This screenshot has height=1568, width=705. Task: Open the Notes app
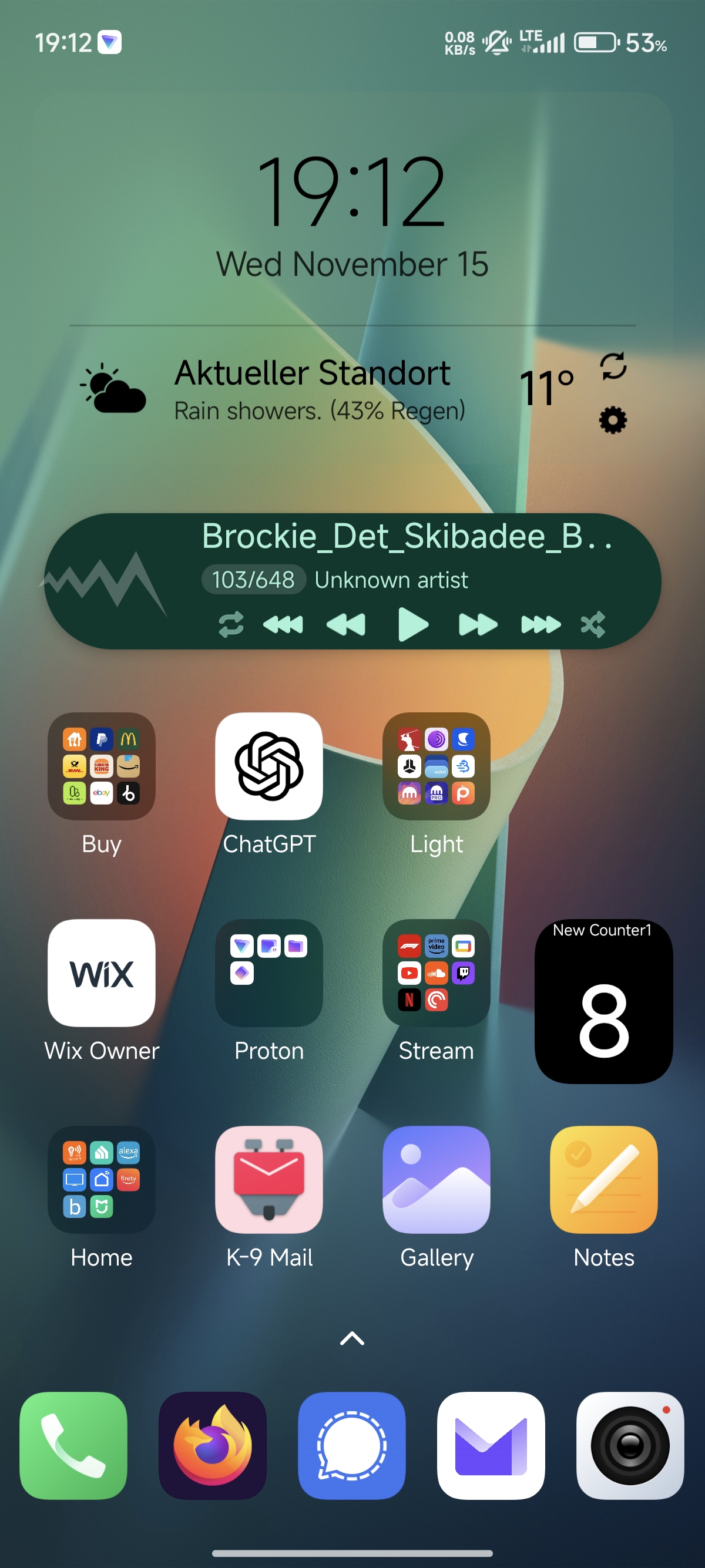[x=604, y=1180]
